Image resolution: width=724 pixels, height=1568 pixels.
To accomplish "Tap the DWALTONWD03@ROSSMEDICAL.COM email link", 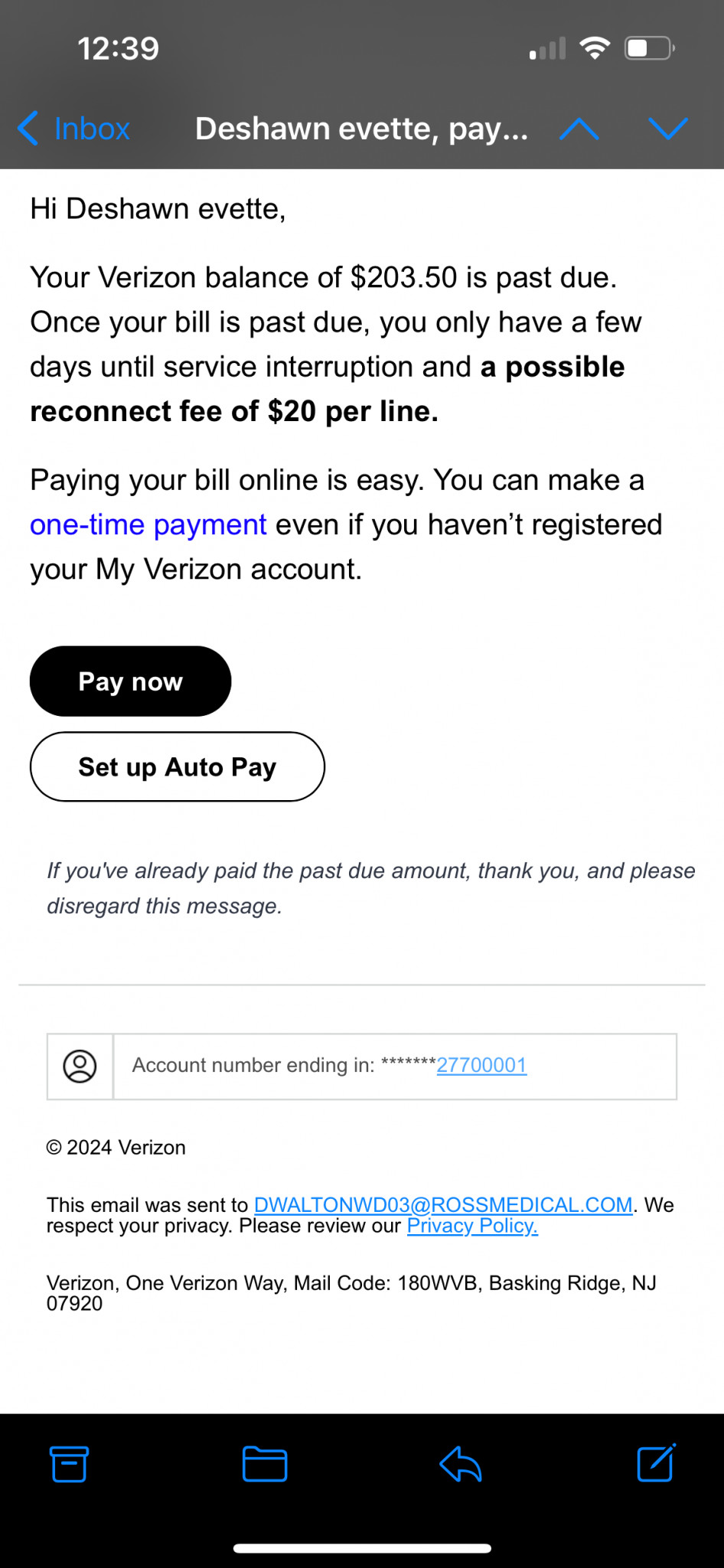I will tap(443, 1204).
